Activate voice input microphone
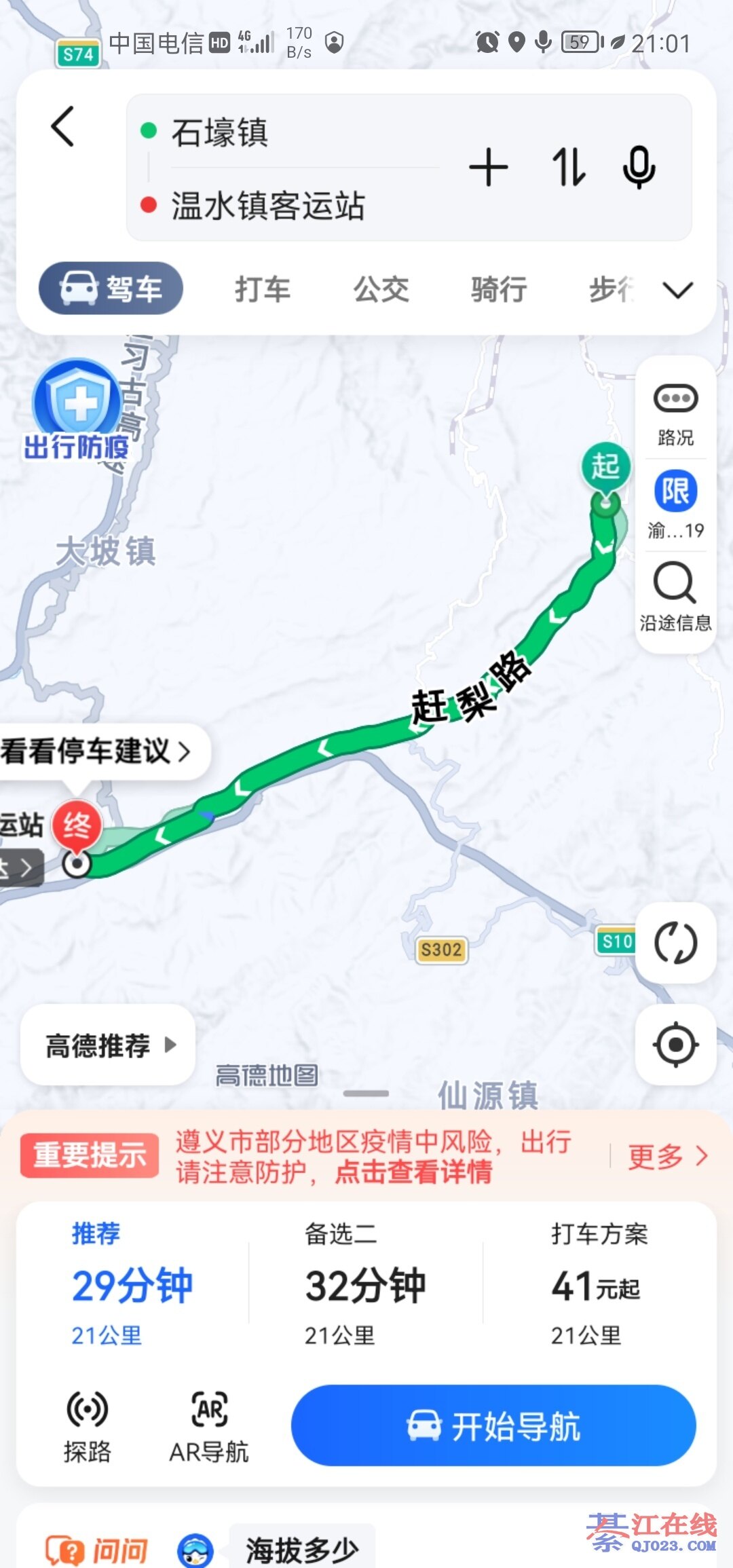 [639, 168]
